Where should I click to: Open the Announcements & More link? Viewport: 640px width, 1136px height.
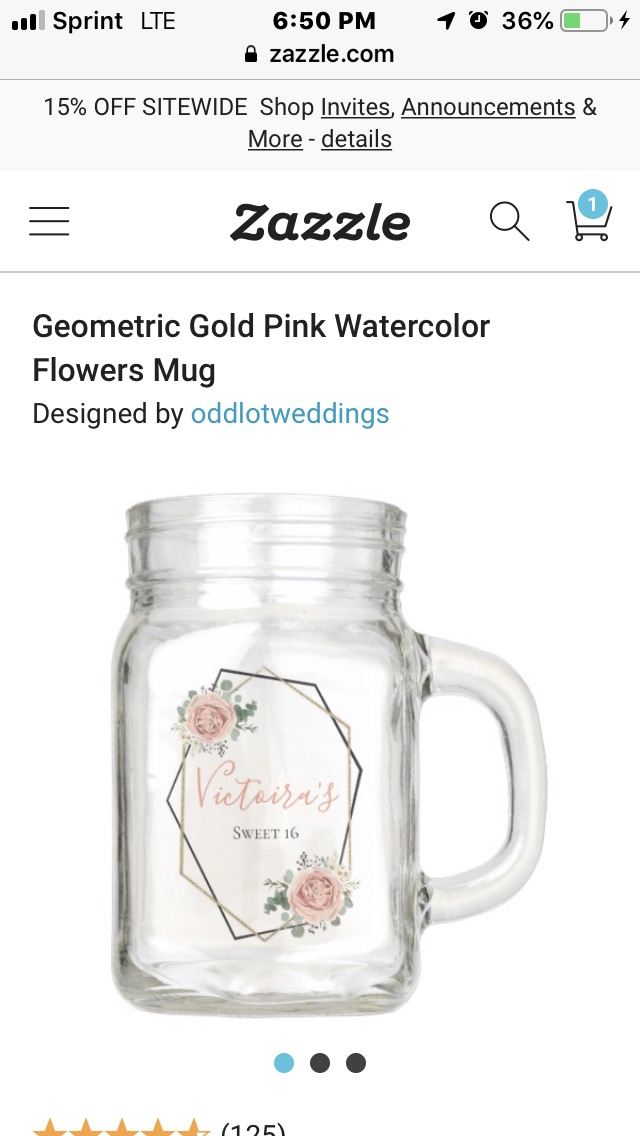[x=488, y=107]
